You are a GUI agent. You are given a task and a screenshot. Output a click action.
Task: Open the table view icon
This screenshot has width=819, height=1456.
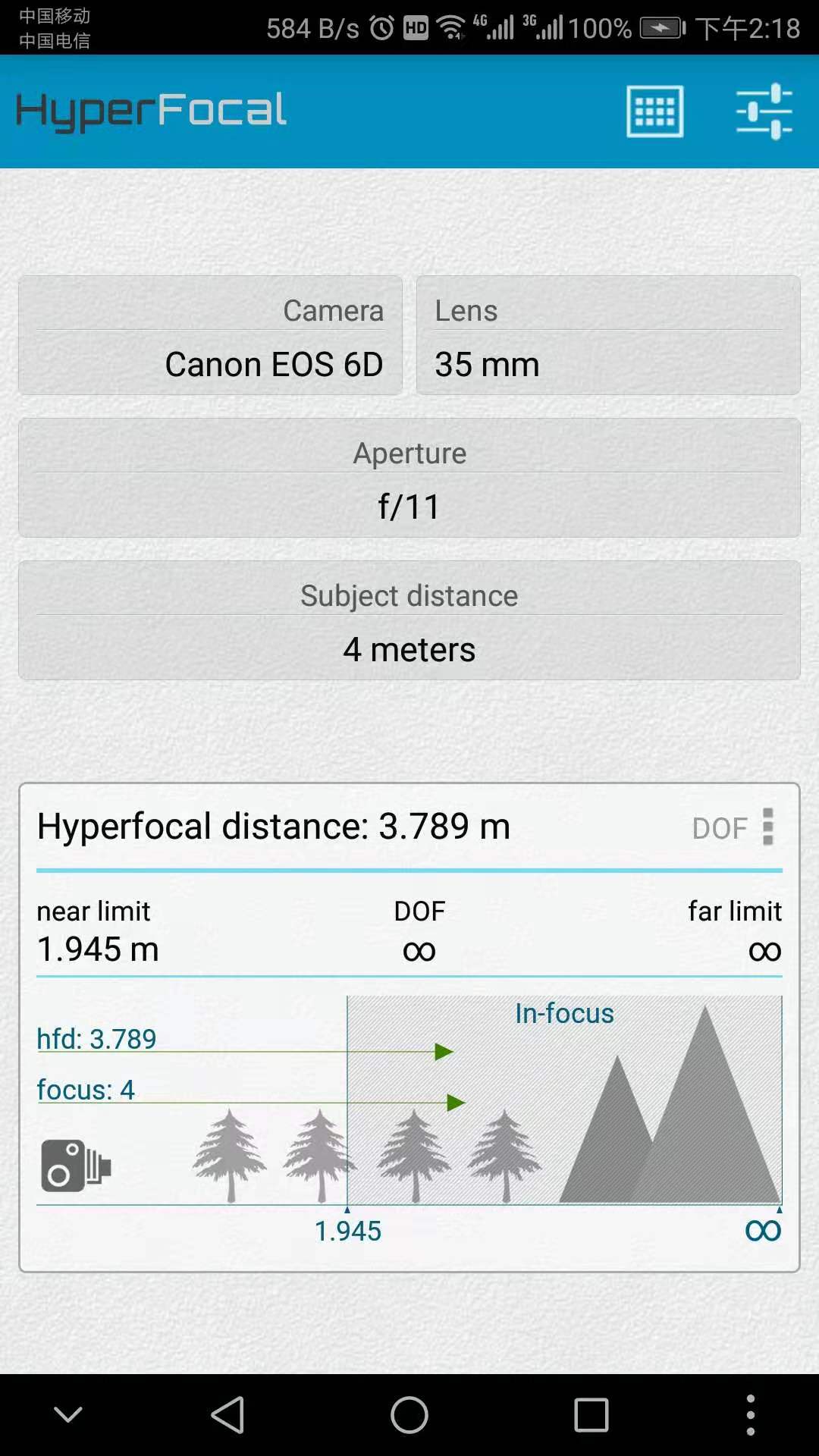pyautogui.click(x=654, y=111)
